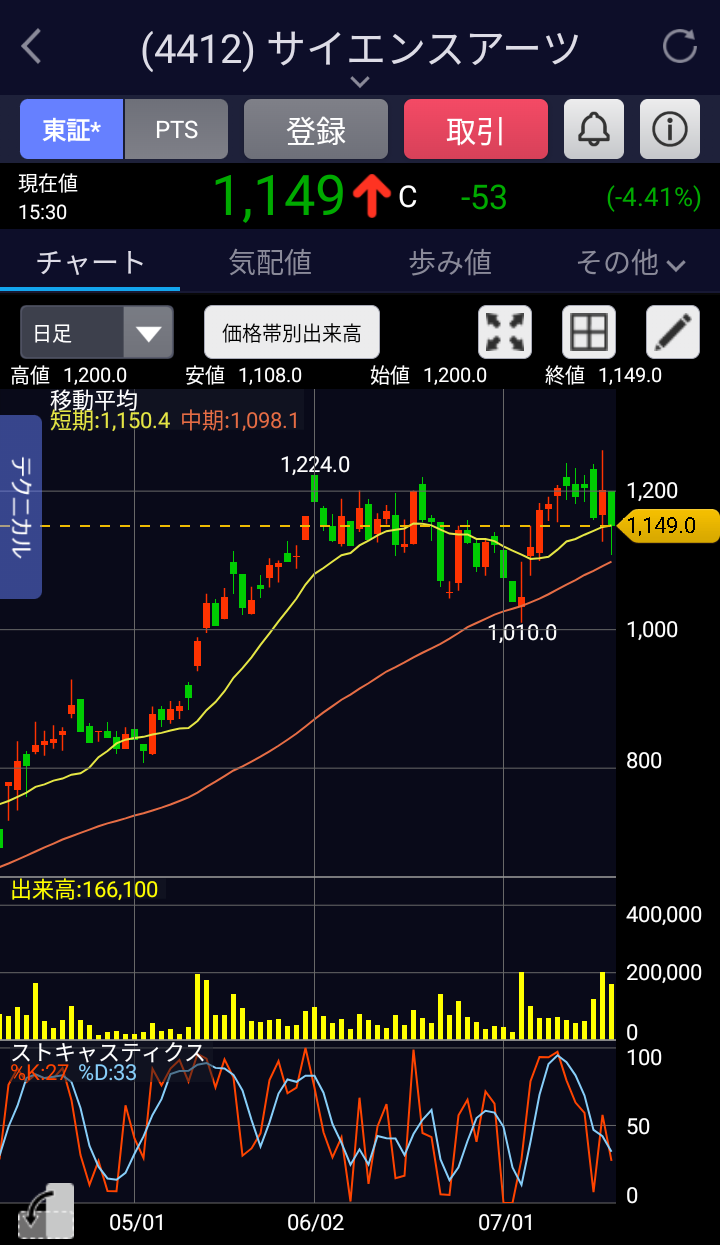Go back using the top-left arrow

[32, 47]
